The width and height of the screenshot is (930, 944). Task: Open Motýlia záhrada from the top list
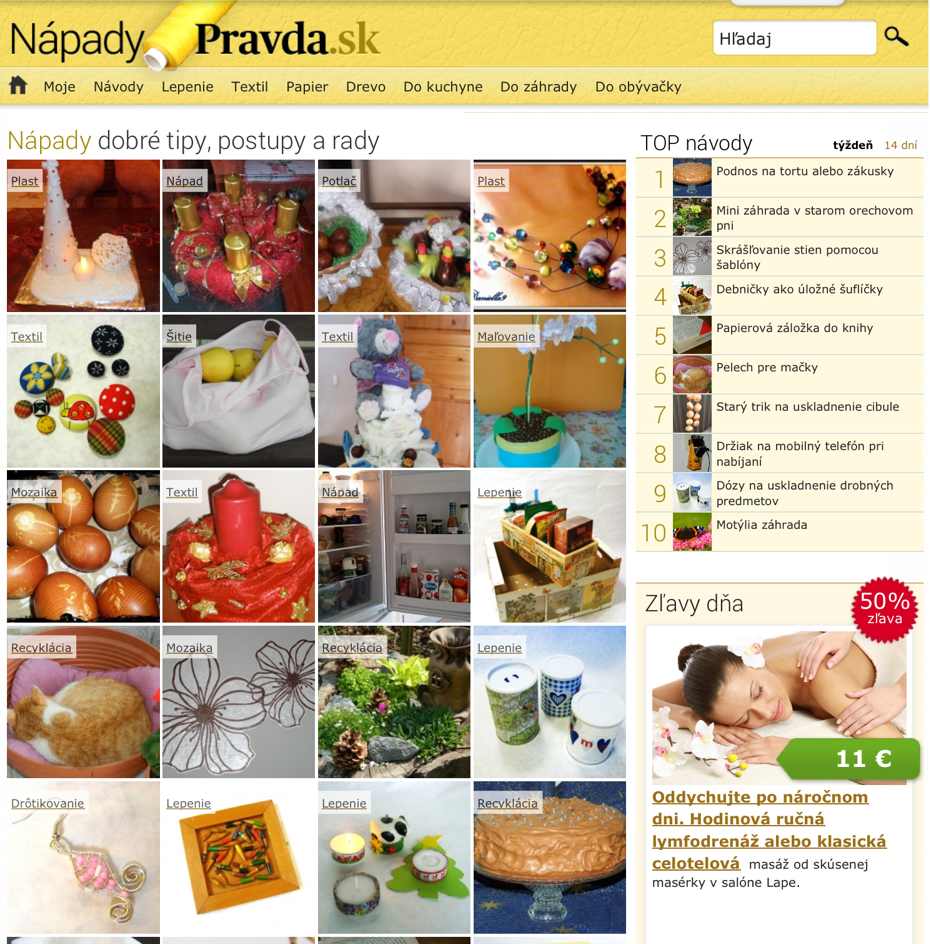pos(761,525)
